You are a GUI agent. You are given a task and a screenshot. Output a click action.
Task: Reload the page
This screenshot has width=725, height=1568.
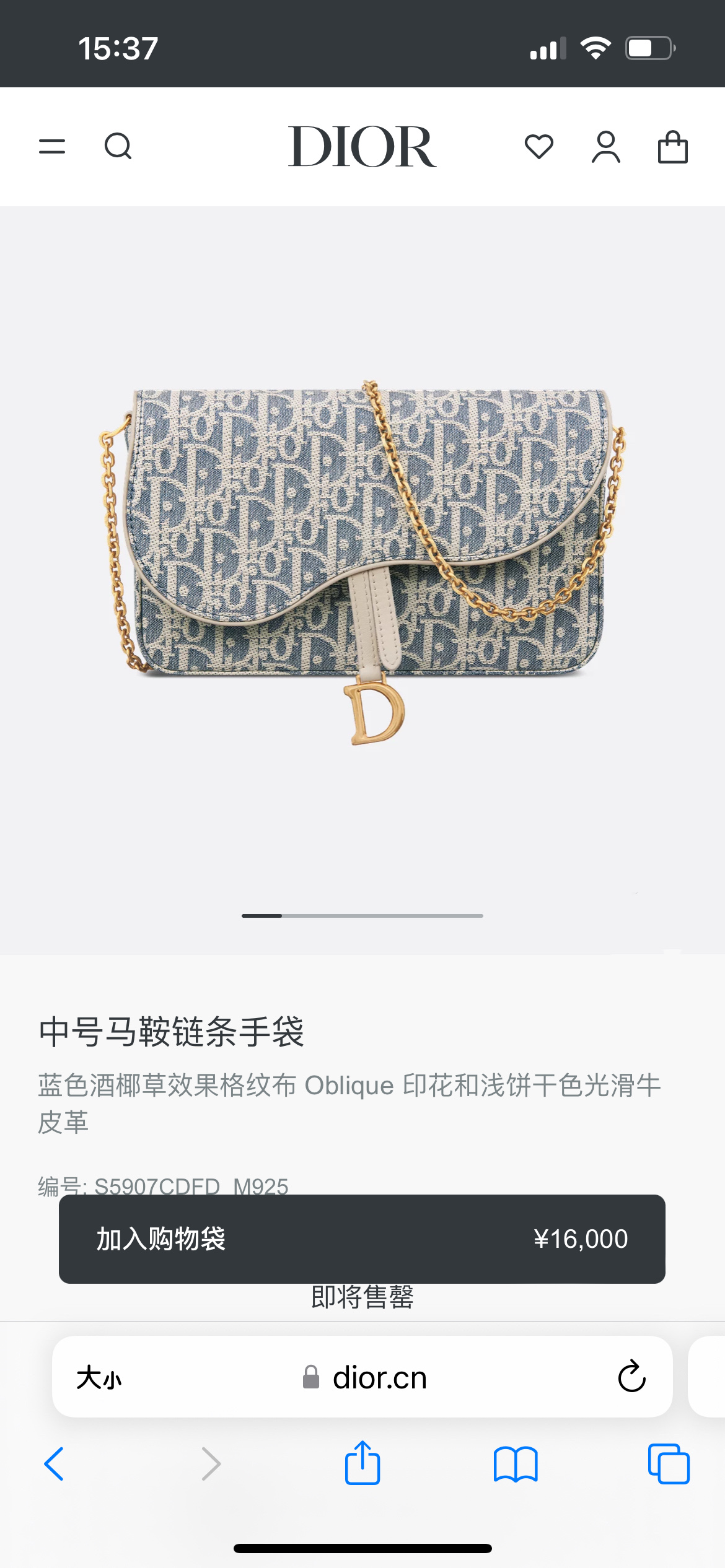(631, 1377)
